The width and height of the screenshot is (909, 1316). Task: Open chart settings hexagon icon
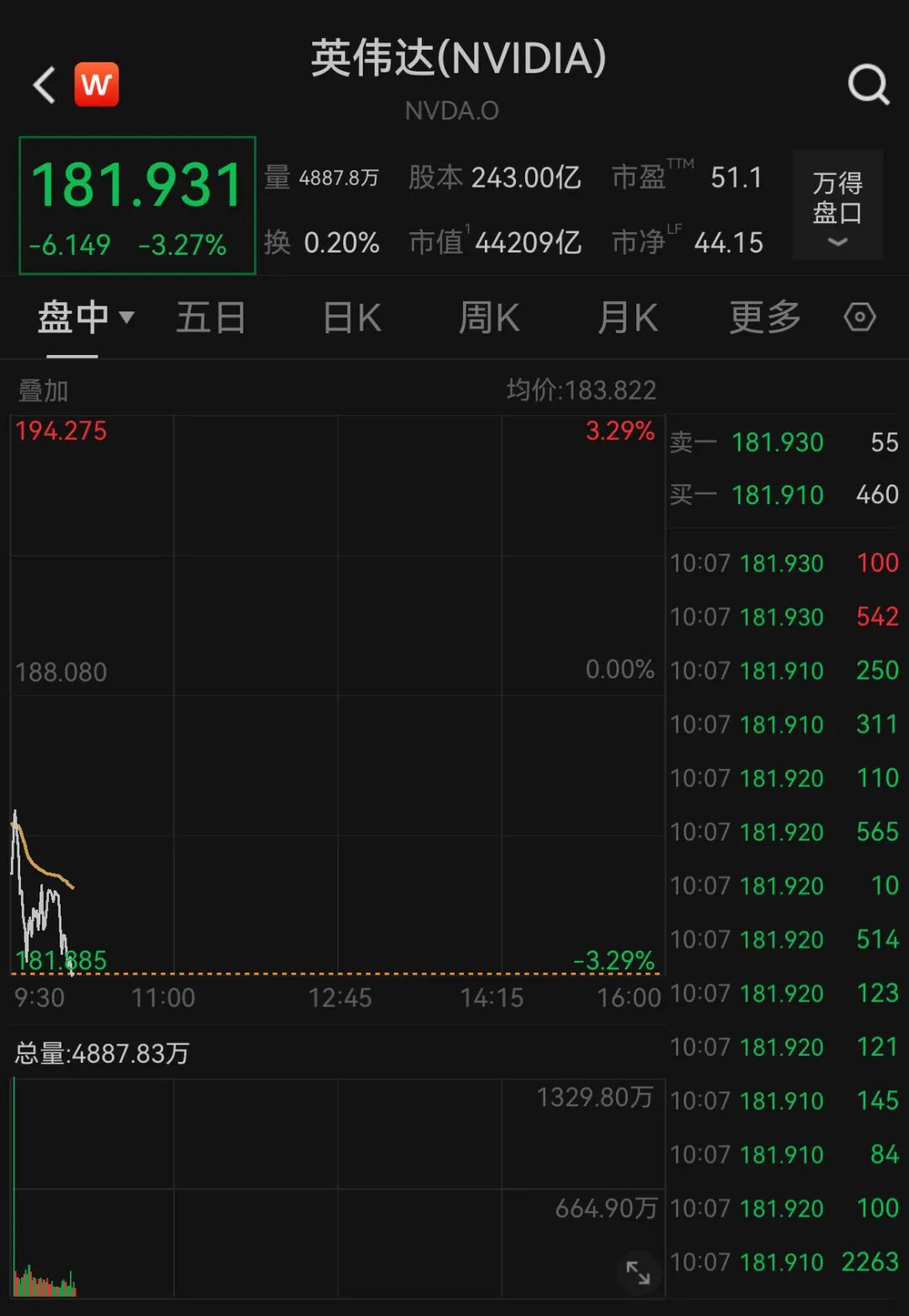point(859,318)
